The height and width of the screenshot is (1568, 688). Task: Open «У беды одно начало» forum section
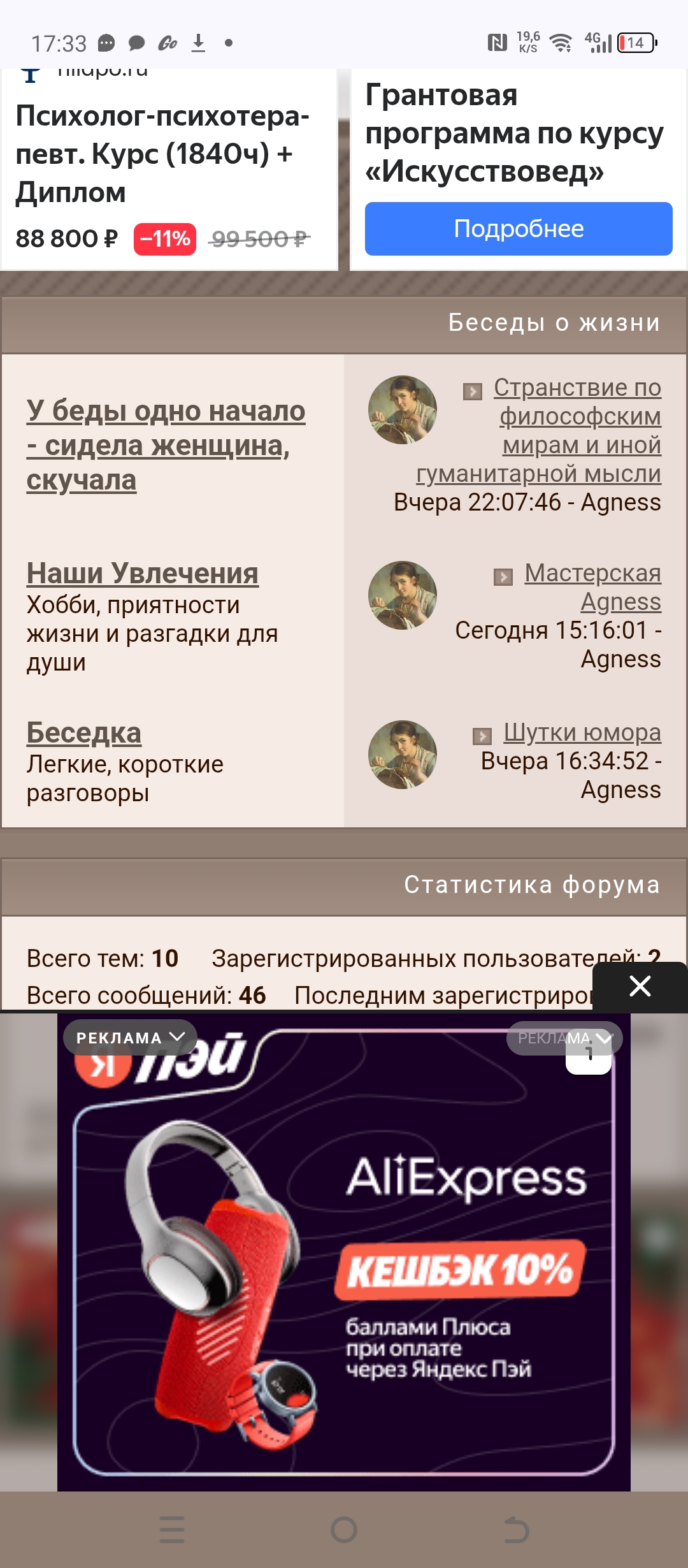click(166, 445)
